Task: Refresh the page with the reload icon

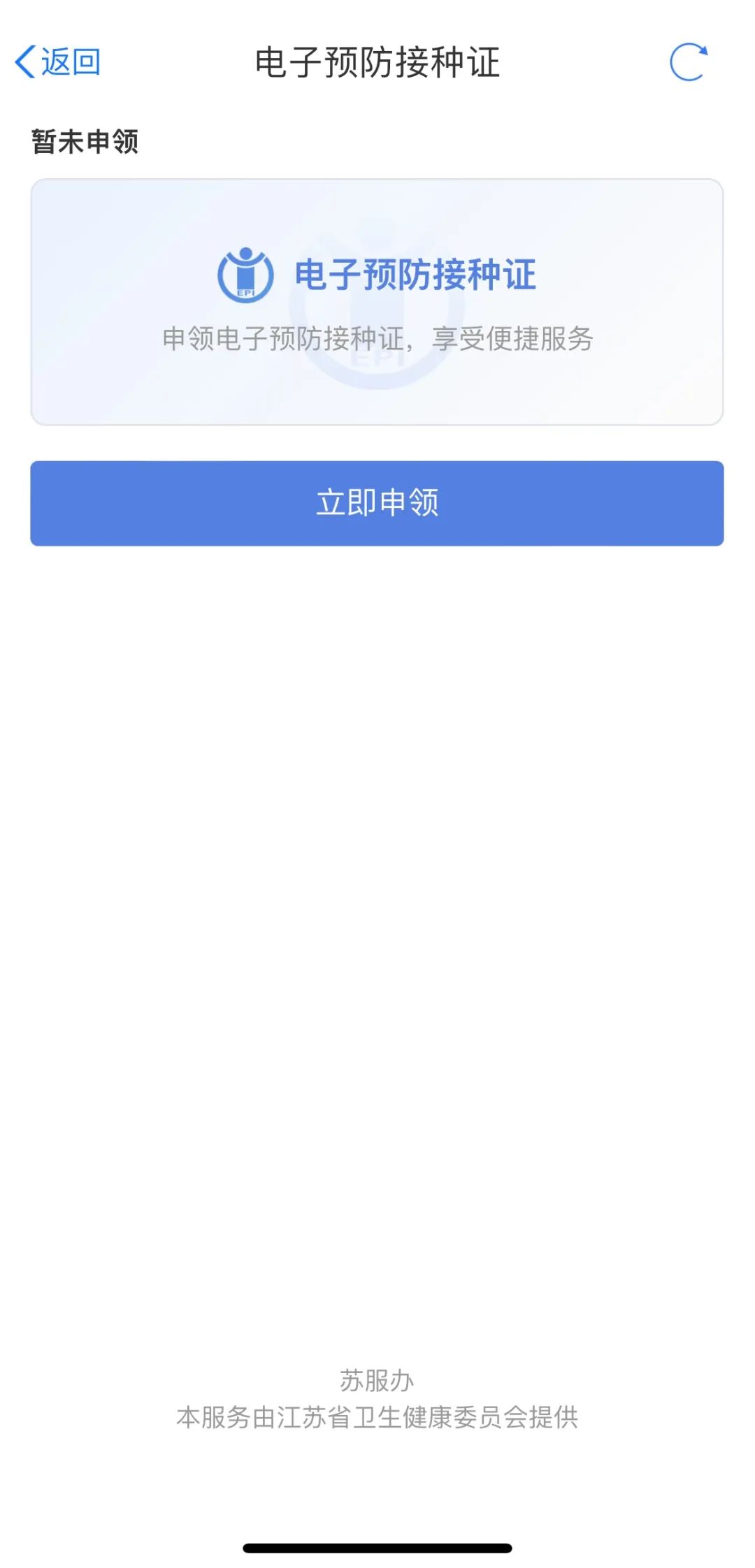Action: [x=688, y=62]
